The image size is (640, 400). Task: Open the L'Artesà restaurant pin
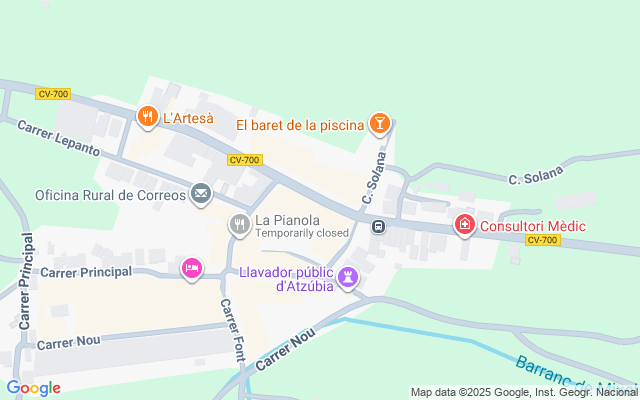[148, 118]
